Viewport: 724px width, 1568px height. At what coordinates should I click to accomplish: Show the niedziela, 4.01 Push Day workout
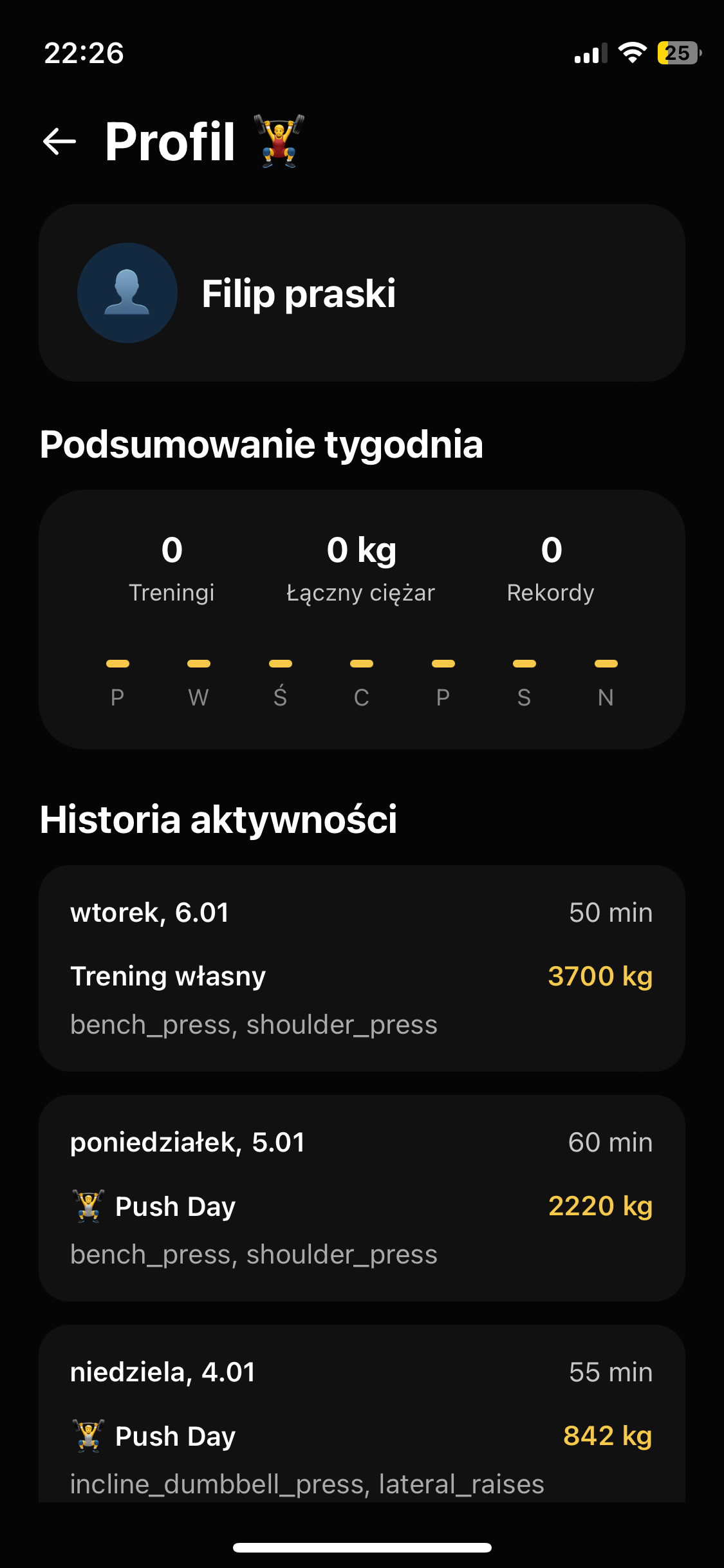[362, 1416]
